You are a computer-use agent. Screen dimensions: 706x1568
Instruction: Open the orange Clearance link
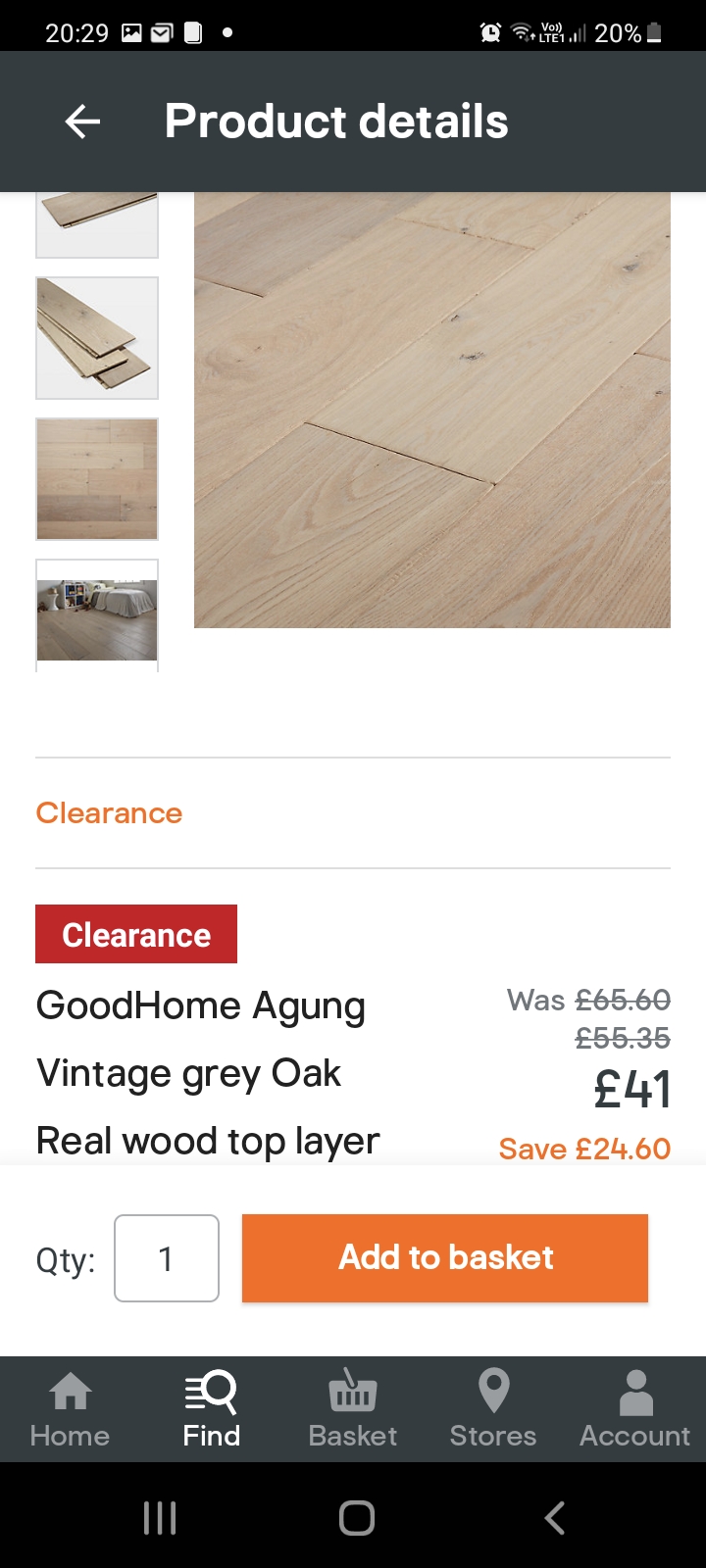point(109,813)
